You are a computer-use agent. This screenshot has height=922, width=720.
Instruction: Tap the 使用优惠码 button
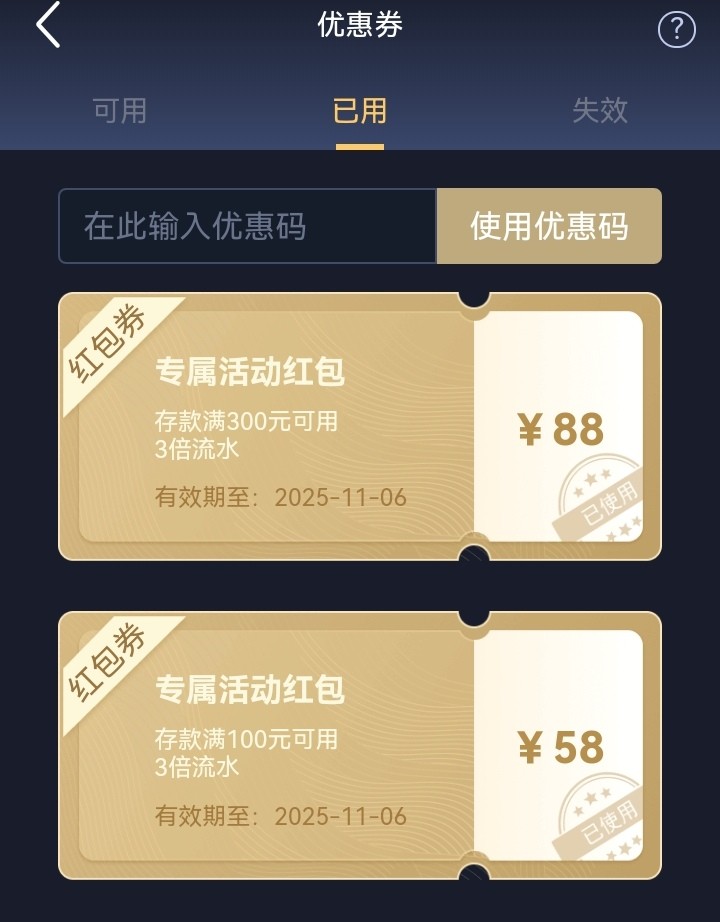[549, 226]
